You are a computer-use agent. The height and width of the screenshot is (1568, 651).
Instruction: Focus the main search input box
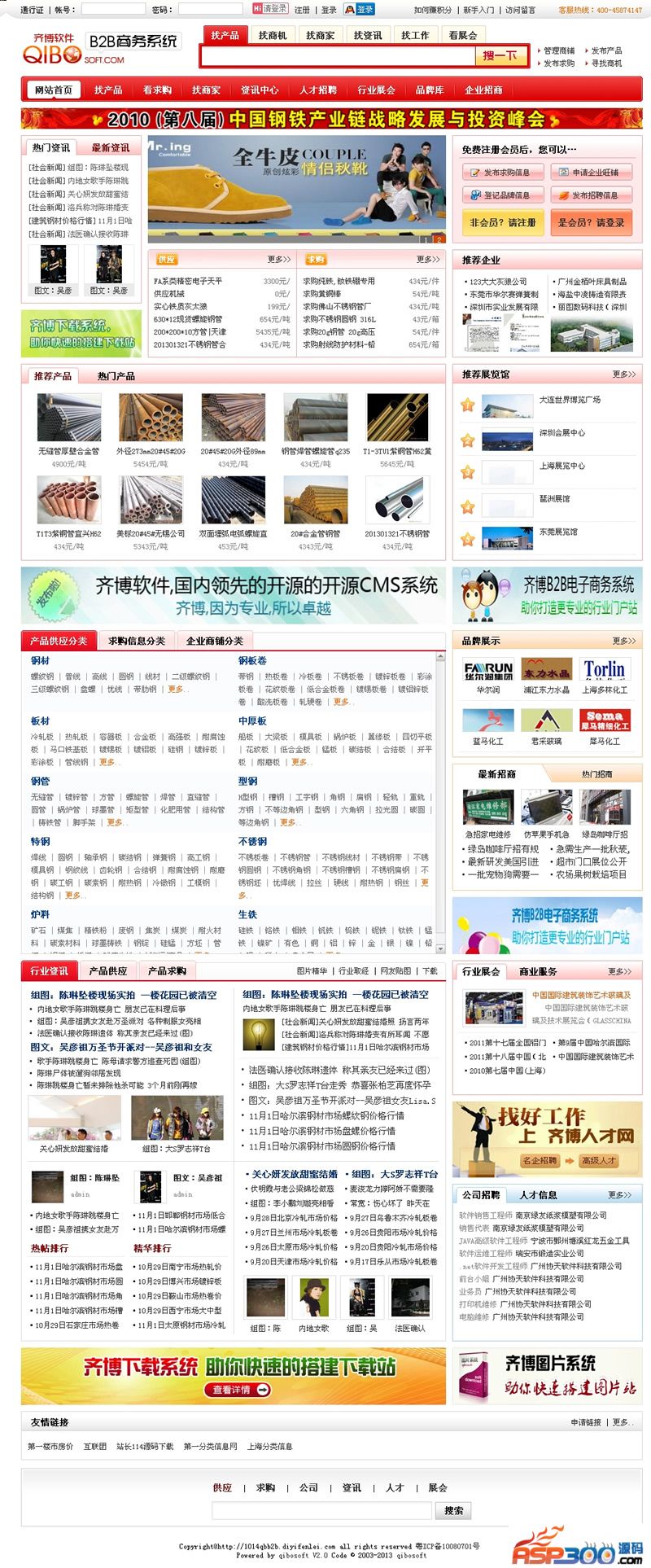coord(338,56)
